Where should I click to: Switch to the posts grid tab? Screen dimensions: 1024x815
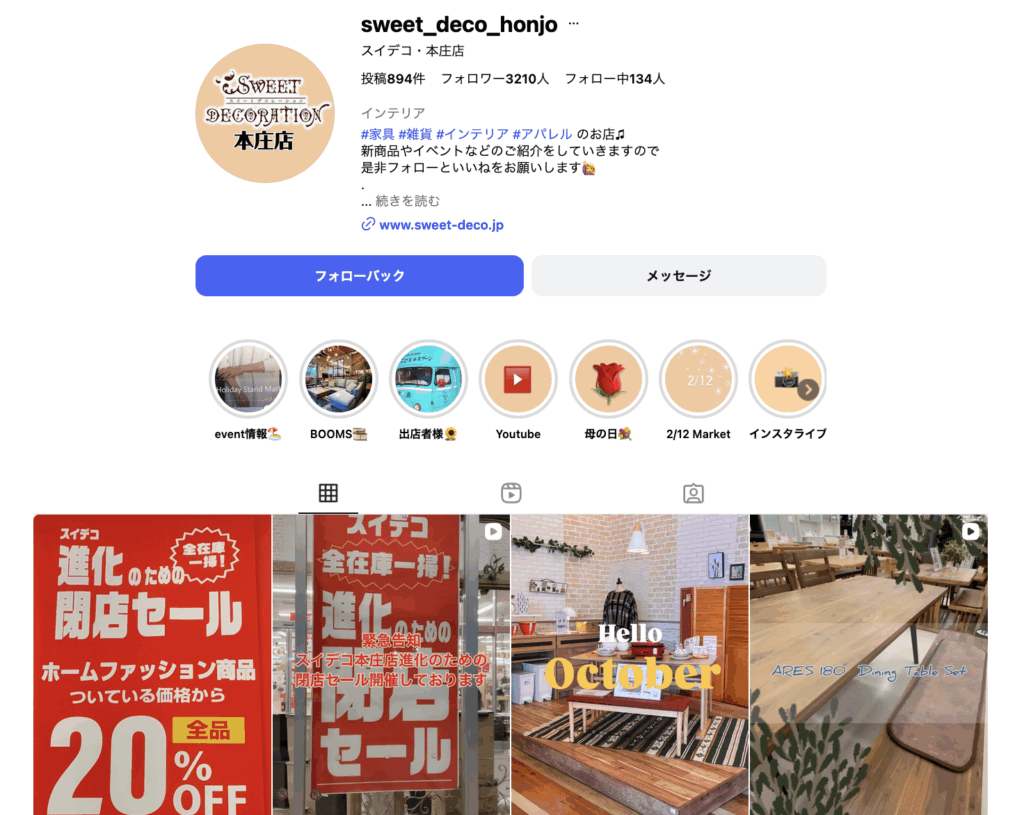(x=328, y=493)
